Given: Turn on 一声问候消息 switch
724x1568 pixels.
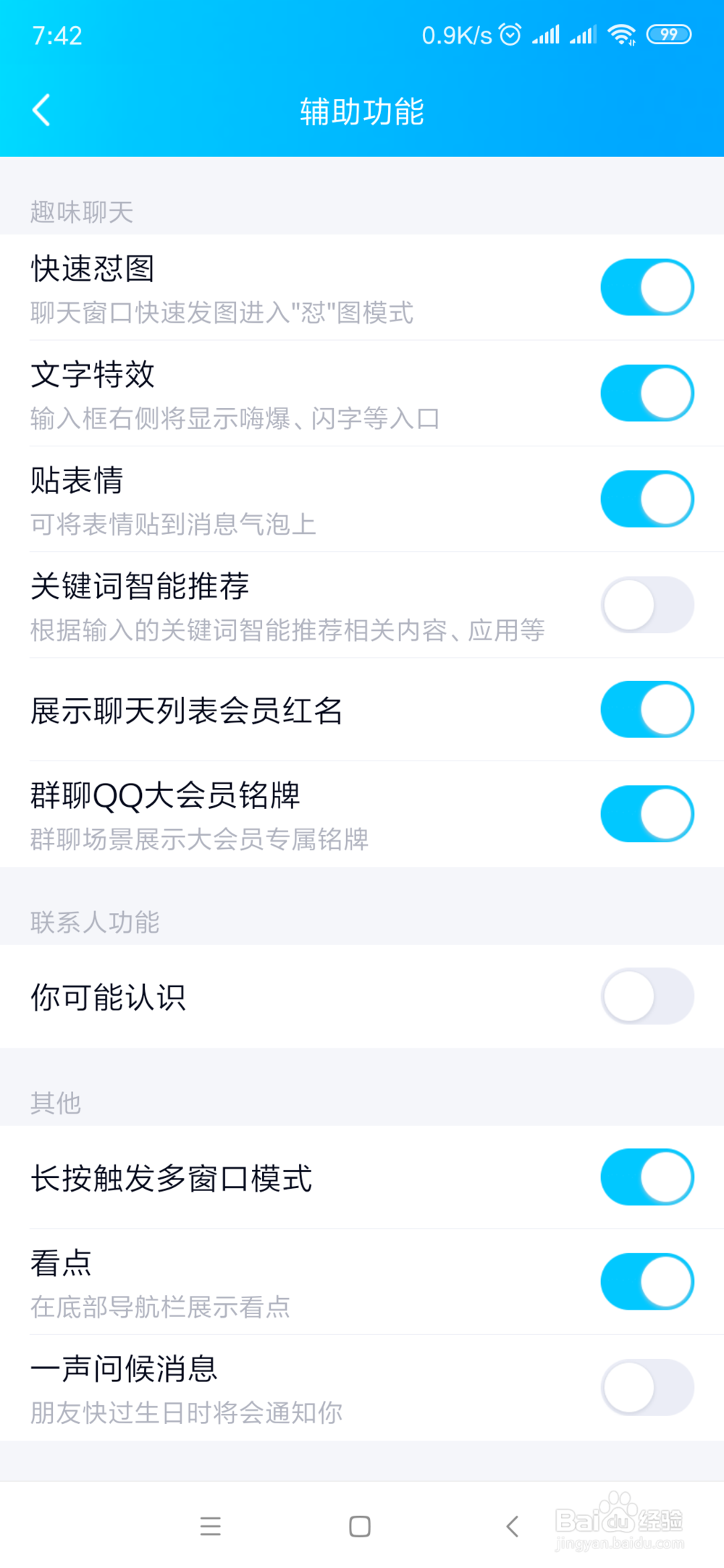Looking at the screenshot, I should 647,1388.
